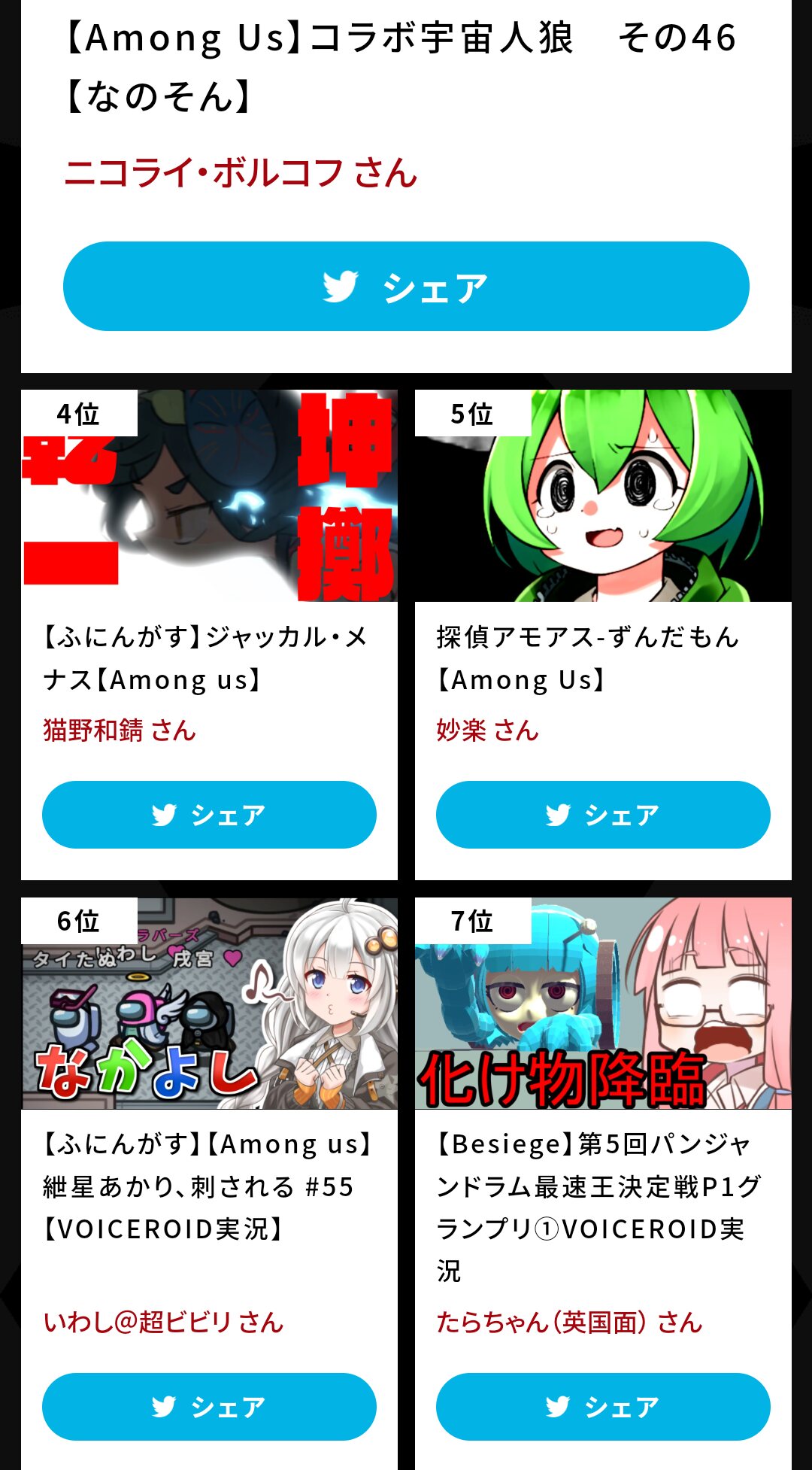Open title 探偵アモアス-ずんだもん

586,658
